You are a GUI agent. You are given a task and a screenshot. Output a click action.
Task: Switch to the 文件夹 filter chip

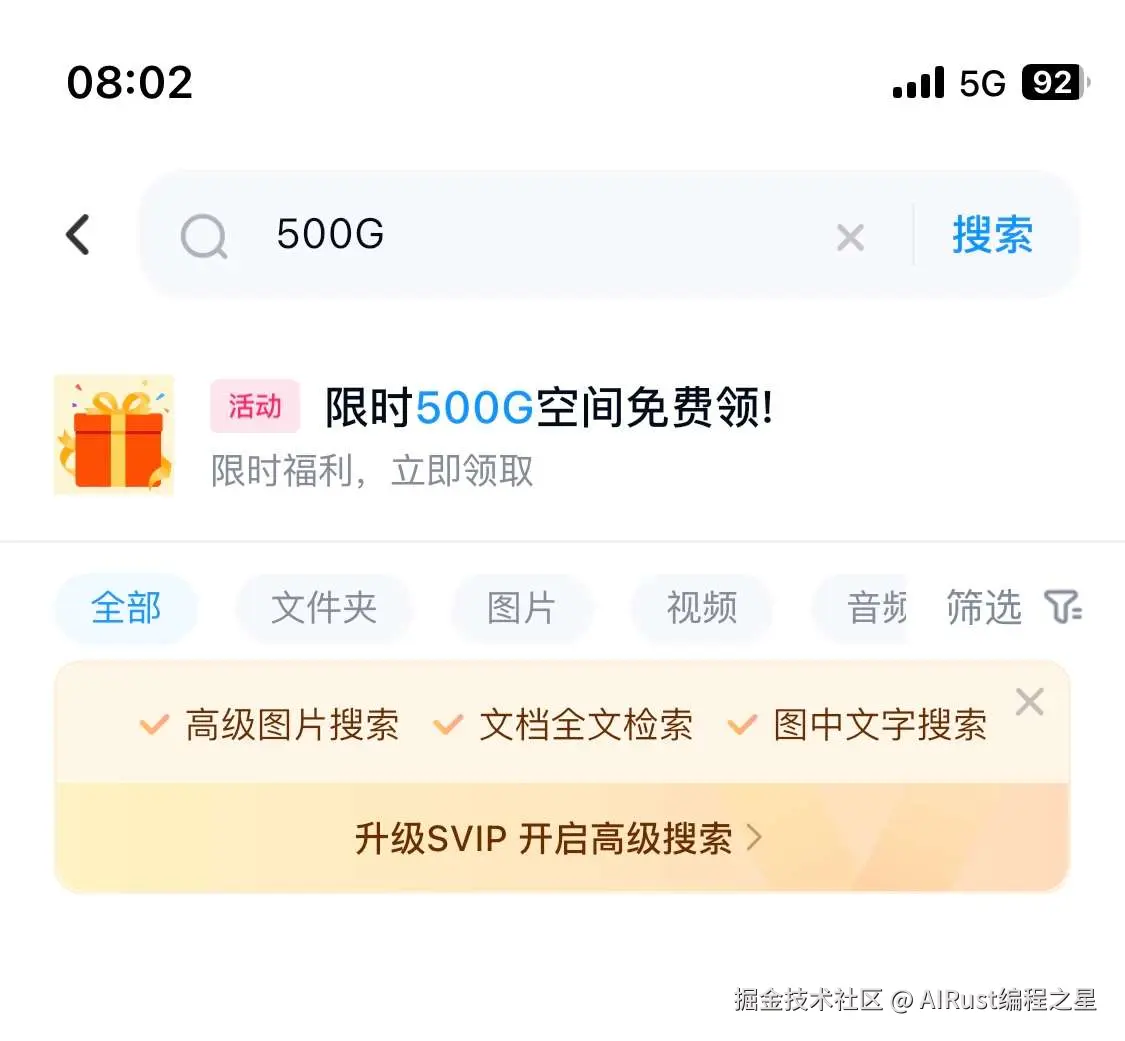(323, 608)
